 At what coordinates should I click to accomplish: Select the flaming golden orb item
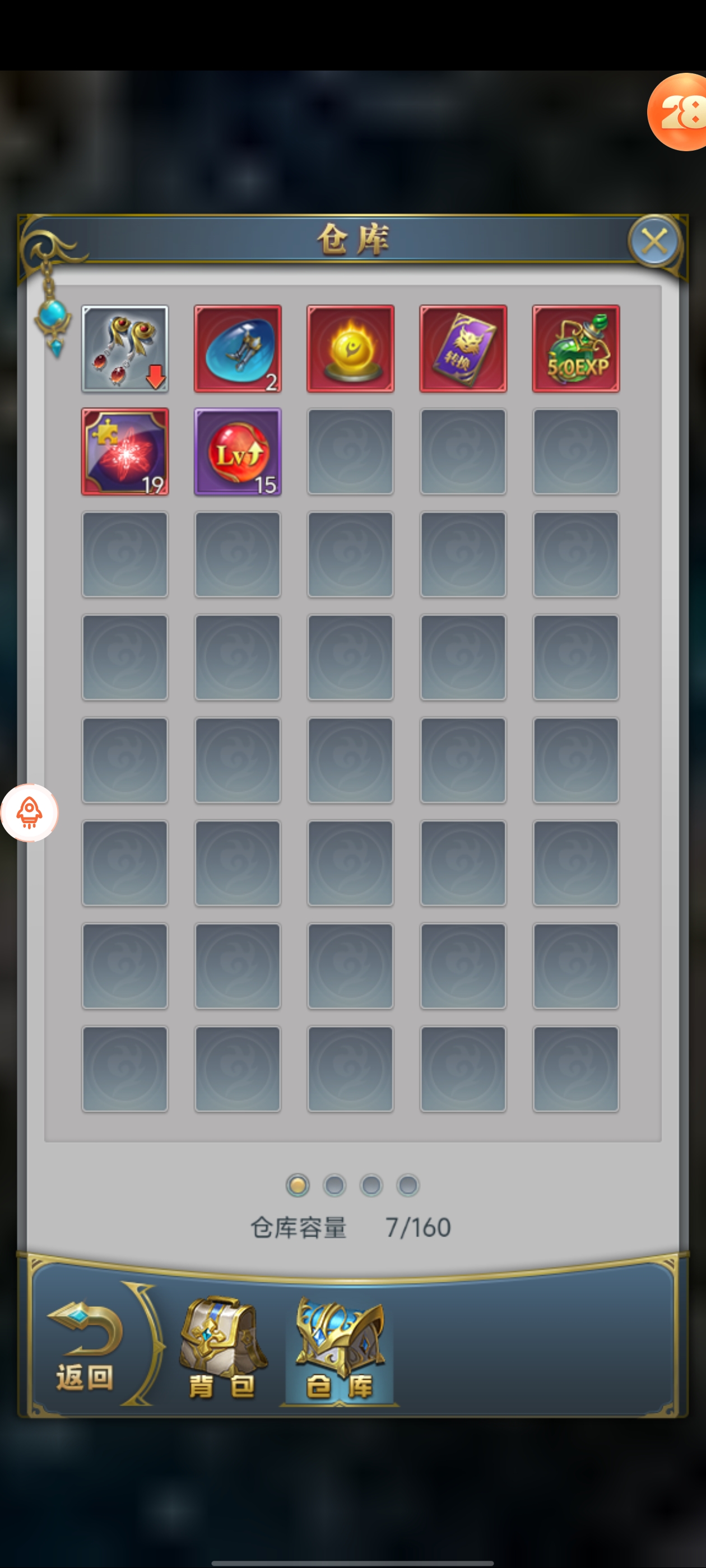coord(350,349)
